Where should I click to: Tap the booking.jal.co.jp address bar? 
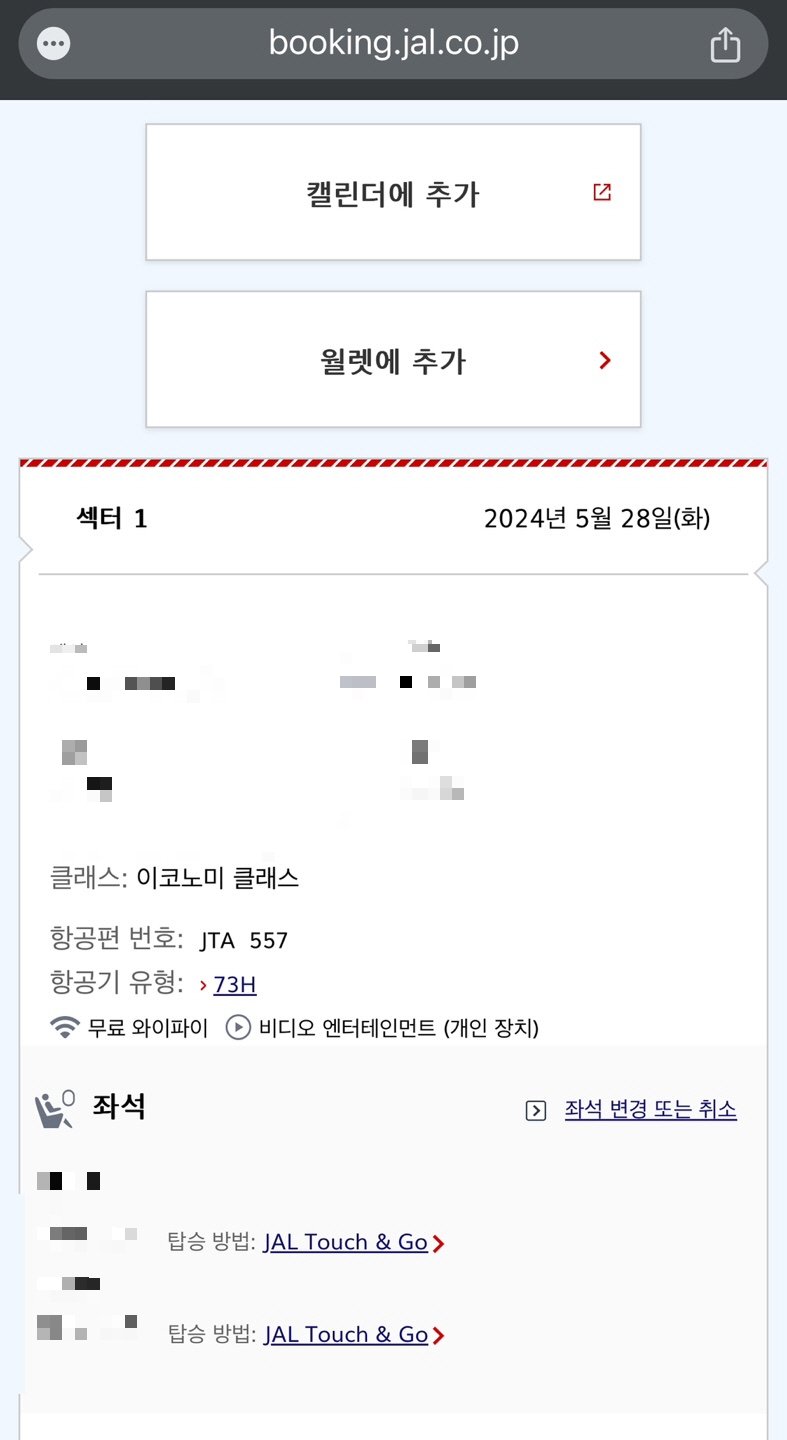tap(393, 44)
